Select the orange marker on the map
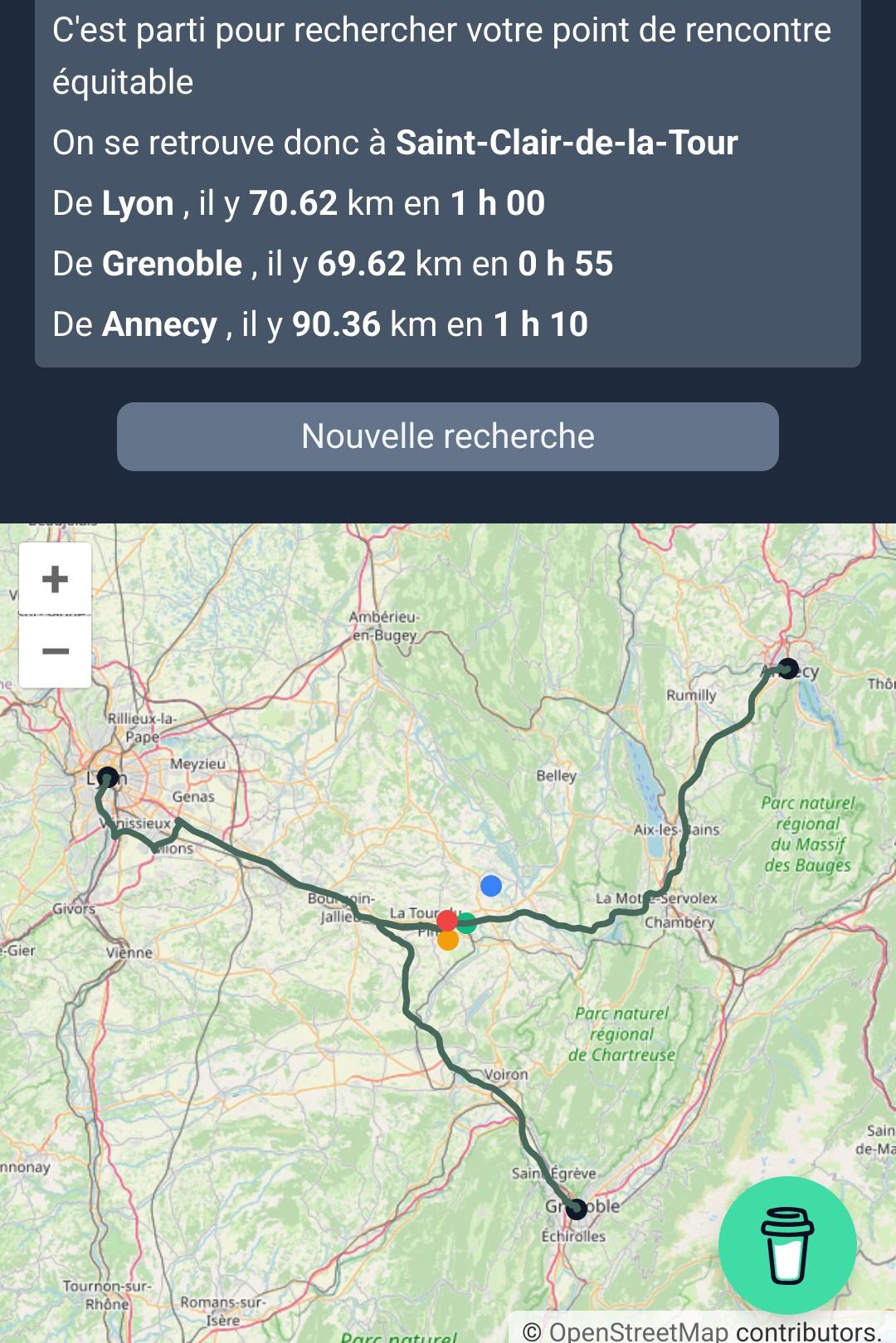The width and height of the screenshot is (896, 1343). (448, 940)
